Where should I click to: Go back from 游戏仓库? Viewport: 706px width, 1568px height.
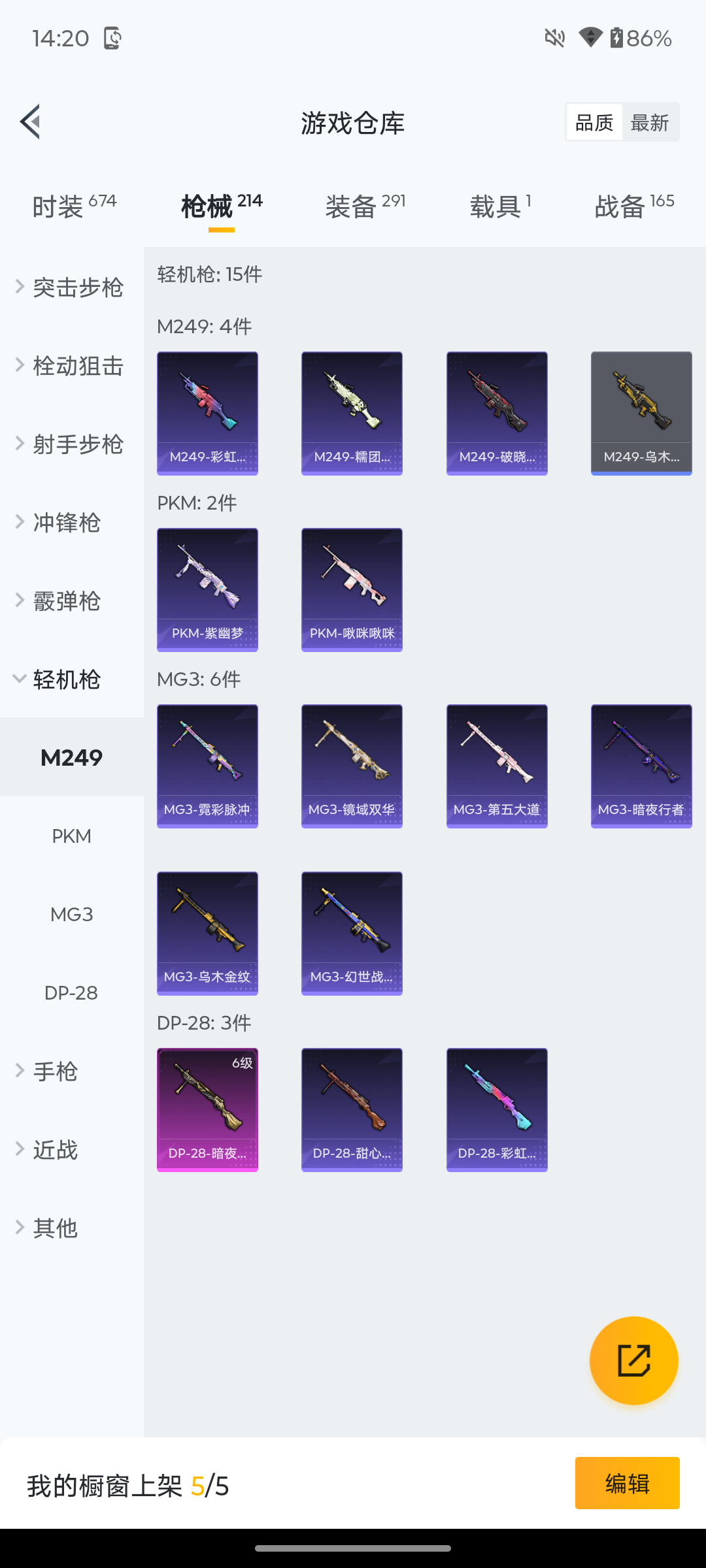pos(31,122)
